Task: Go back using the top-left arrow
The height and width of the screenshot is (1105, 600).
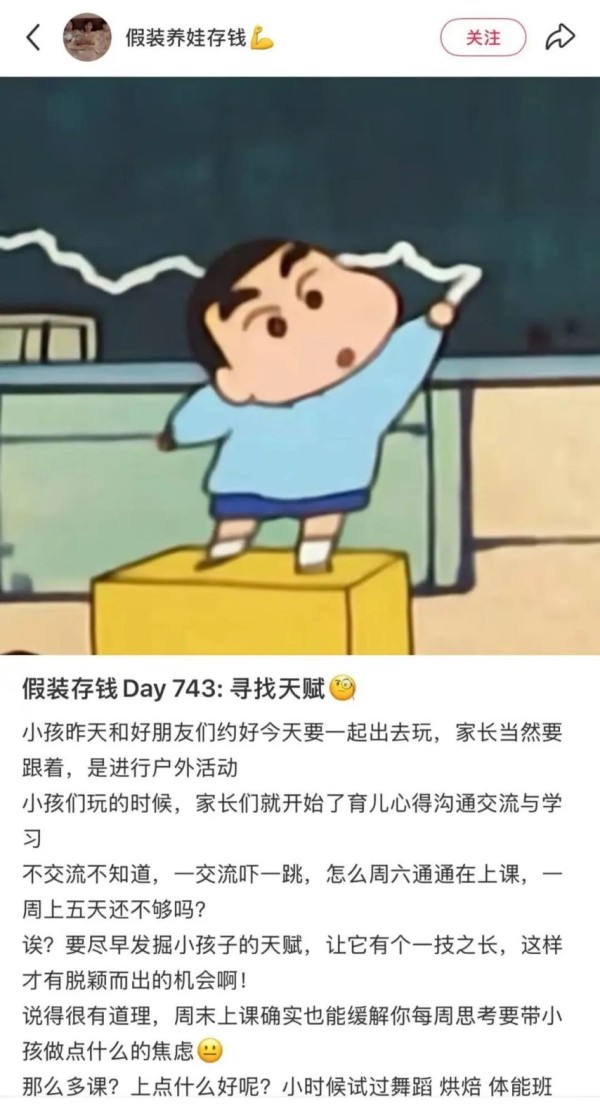Action: (33, 38)
